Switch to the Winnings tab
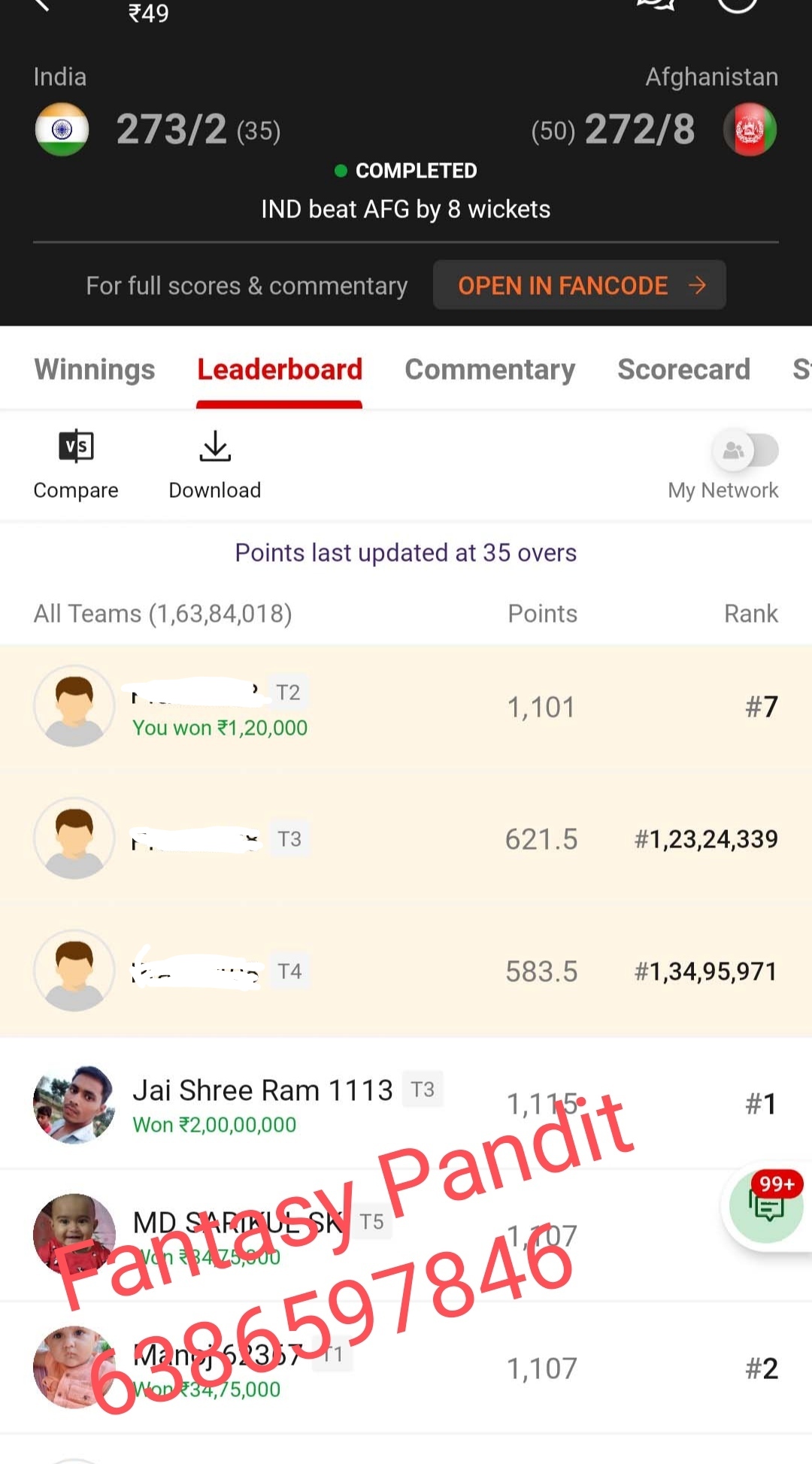This screenshot has height=1464, width=812. tap(95, 369)
